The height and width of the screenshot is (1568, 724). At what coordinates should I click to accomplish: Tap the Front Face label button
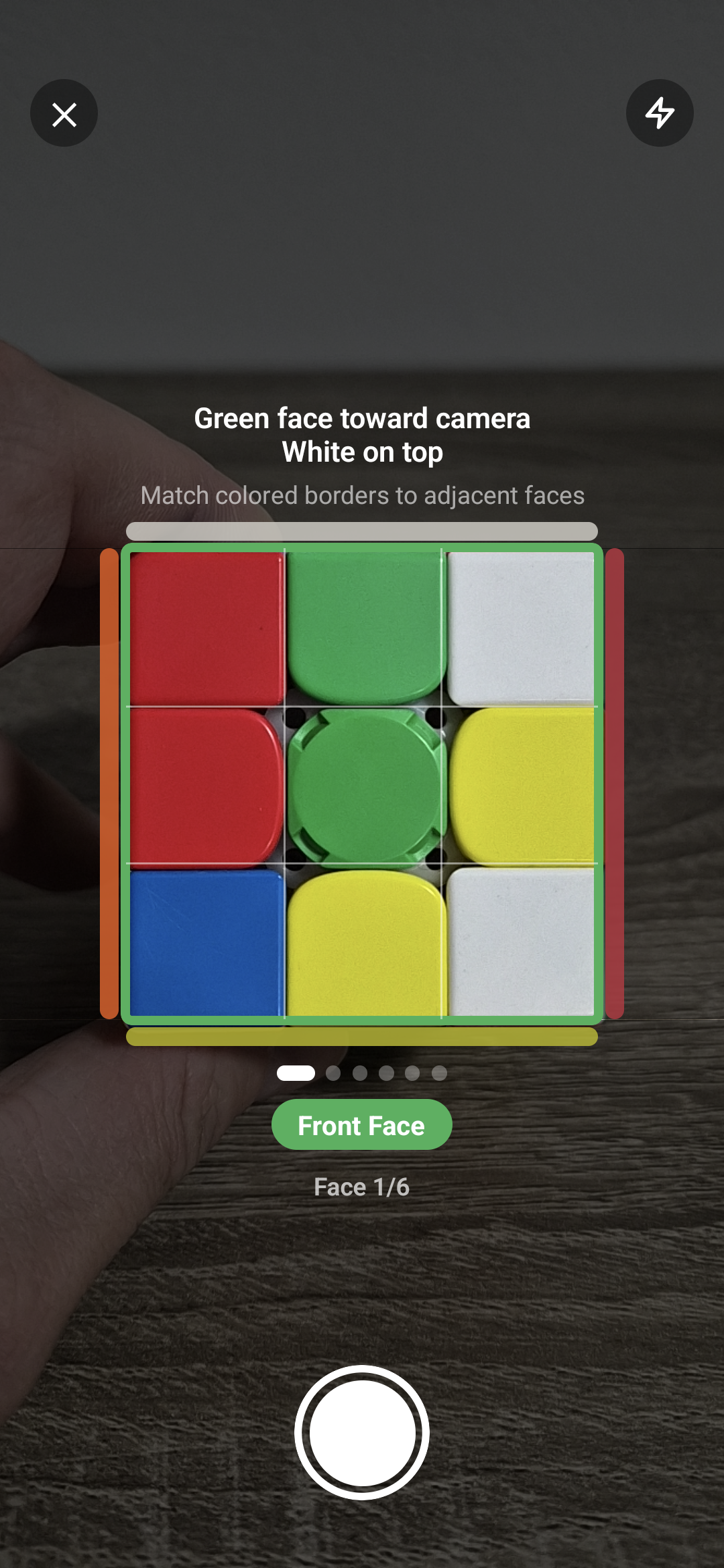pyautogui.click(x=361, y=1126)
